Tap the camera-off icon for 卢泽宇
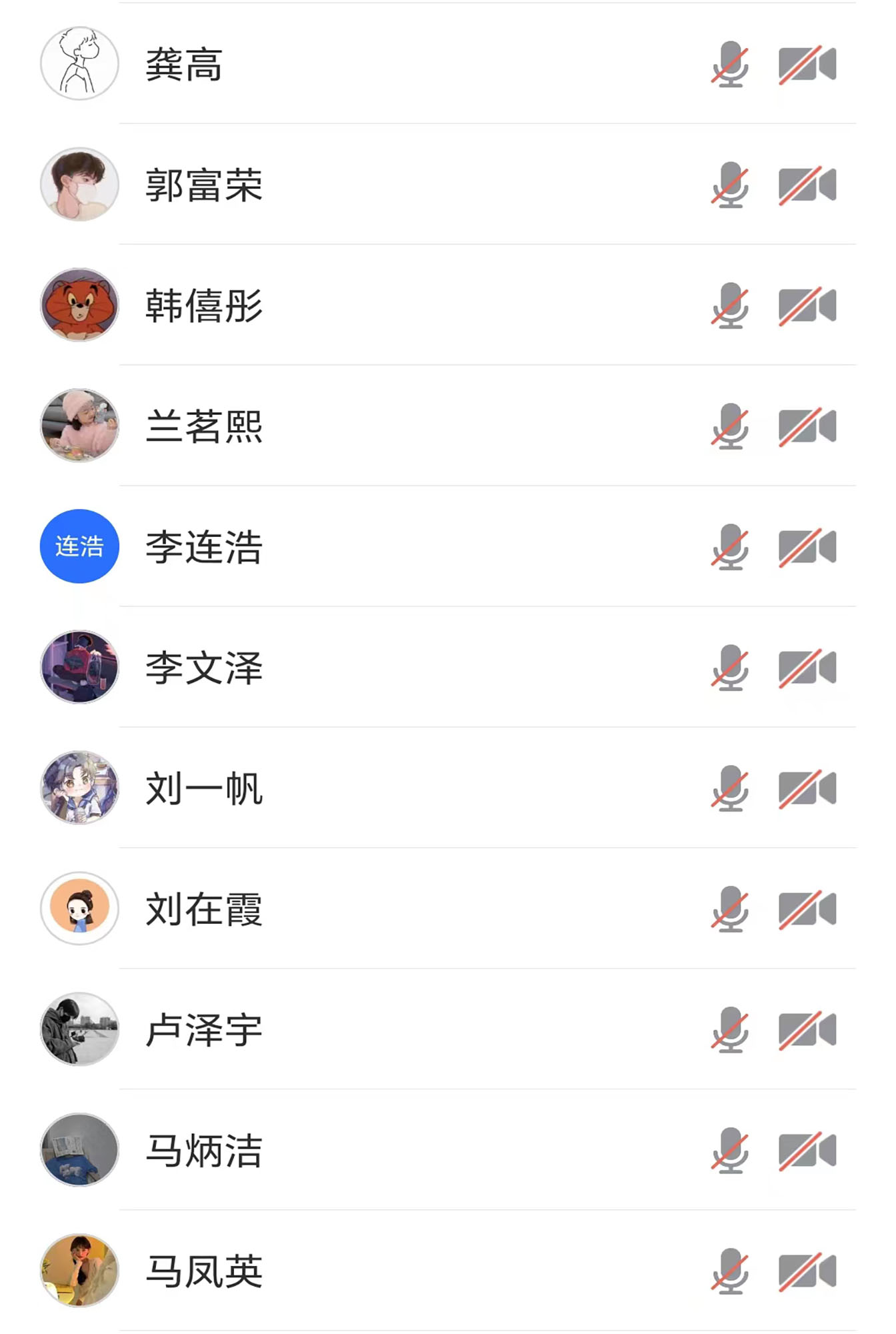This screenshot has height=1334, width=896. pos(807,1030)
